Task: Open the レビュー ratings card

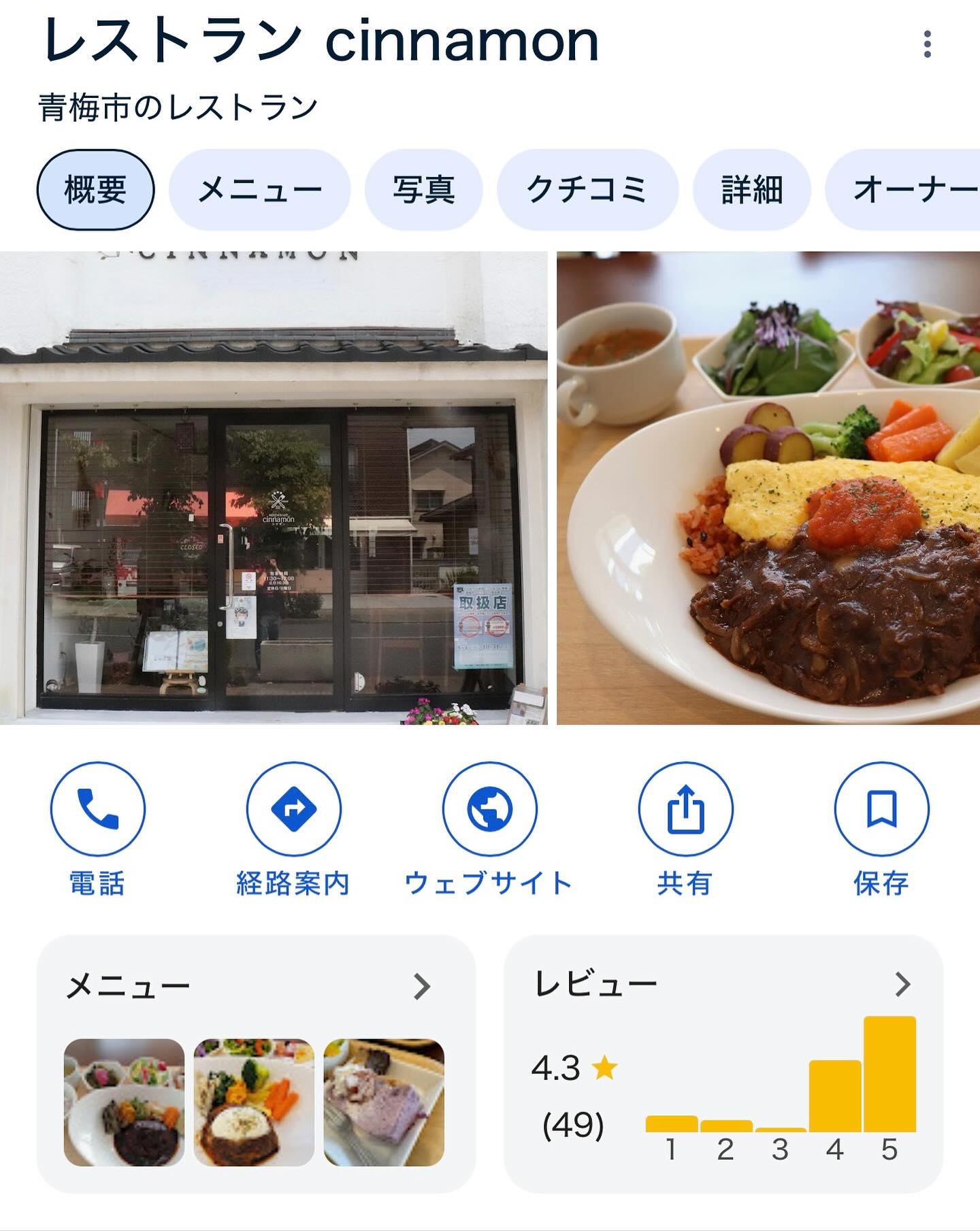Action: coord(723,1062)
